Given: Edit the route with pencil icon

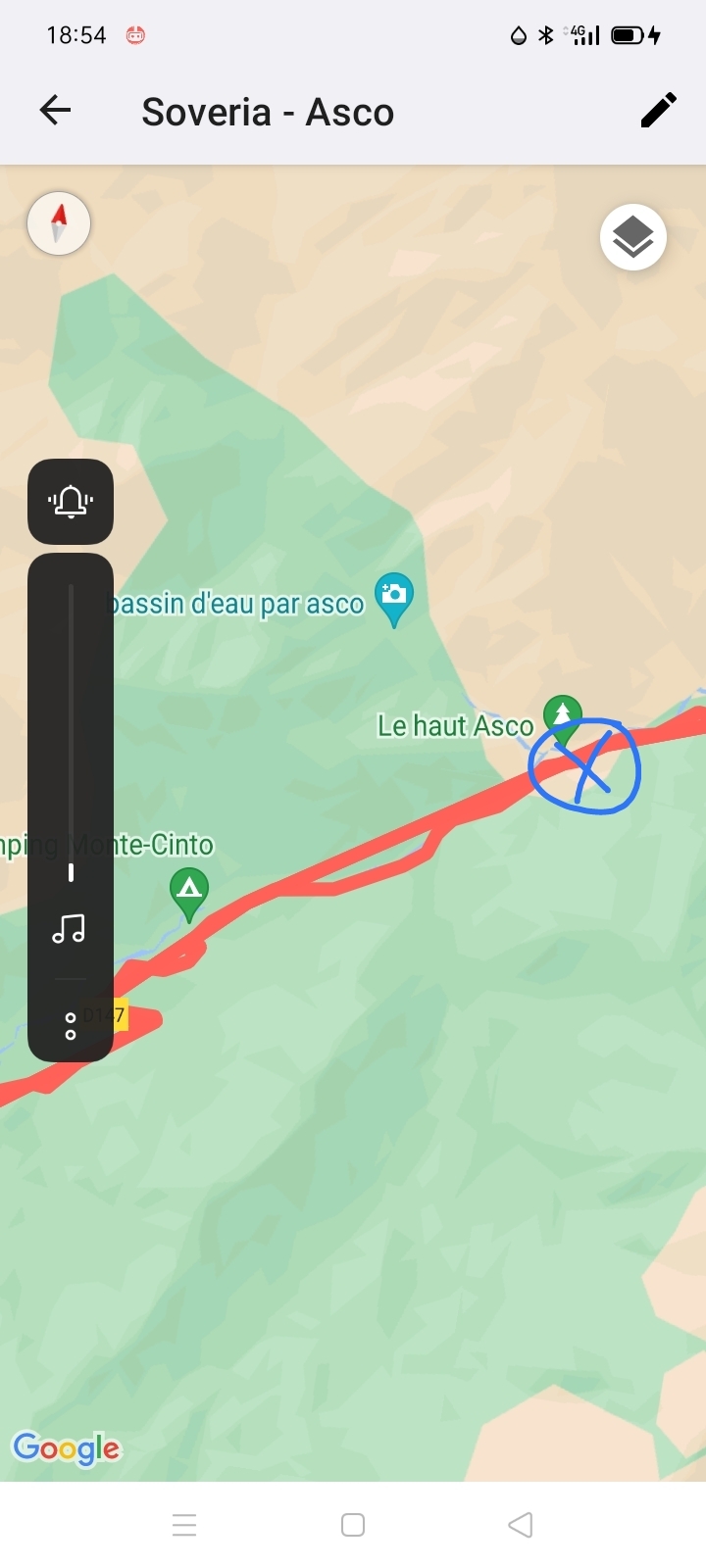Looking at the screenshot, I should (x=658, y=110).
